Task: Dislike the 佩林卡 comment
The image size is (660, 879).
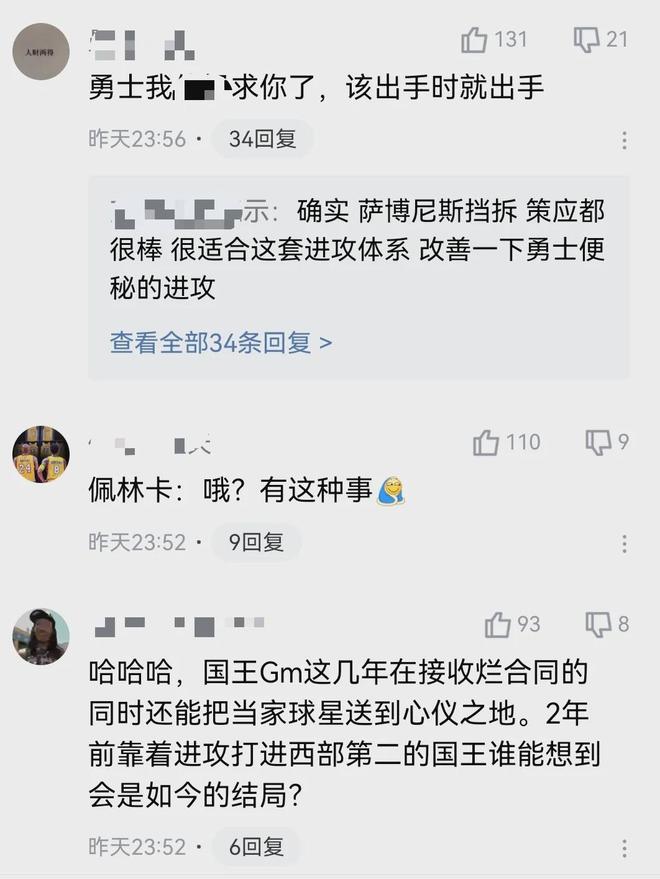Action: point(598,442)
